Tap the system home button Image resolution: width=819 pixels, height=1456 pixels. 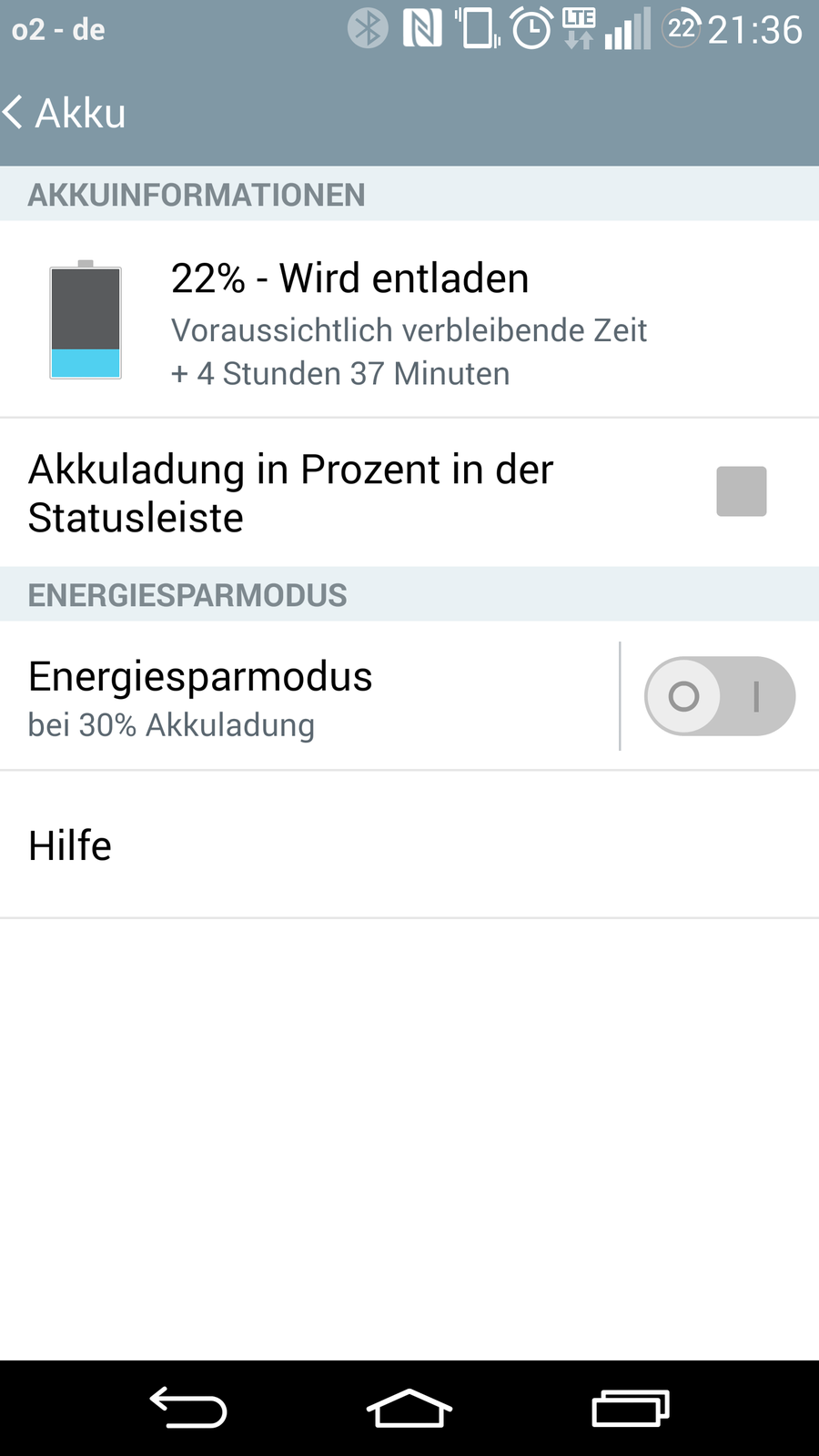tap(409, 1409)
